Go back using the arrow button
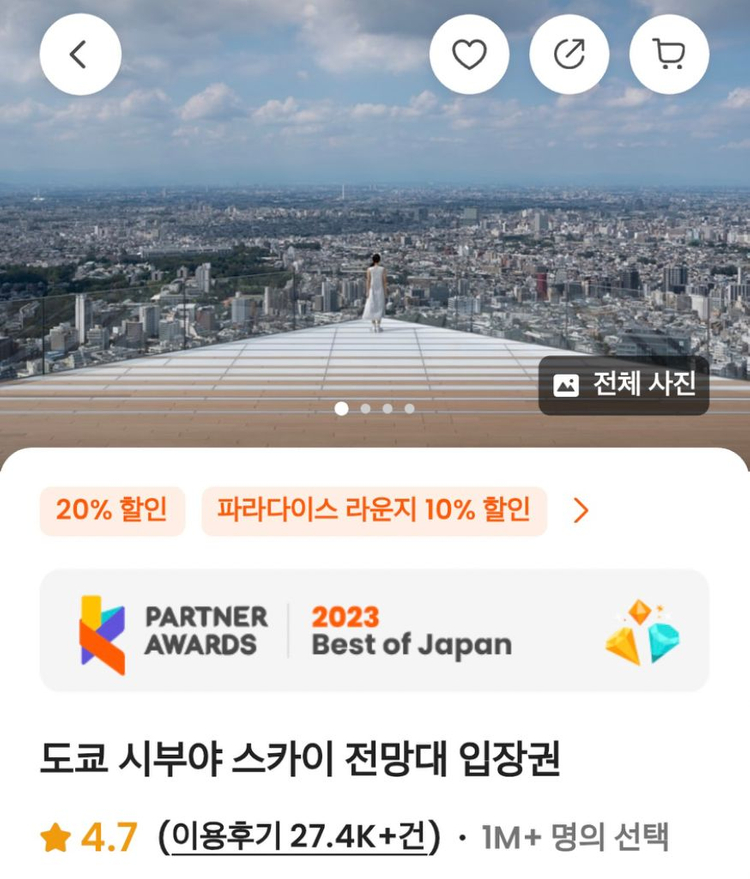Screen dimensions: 750x879 81,54
